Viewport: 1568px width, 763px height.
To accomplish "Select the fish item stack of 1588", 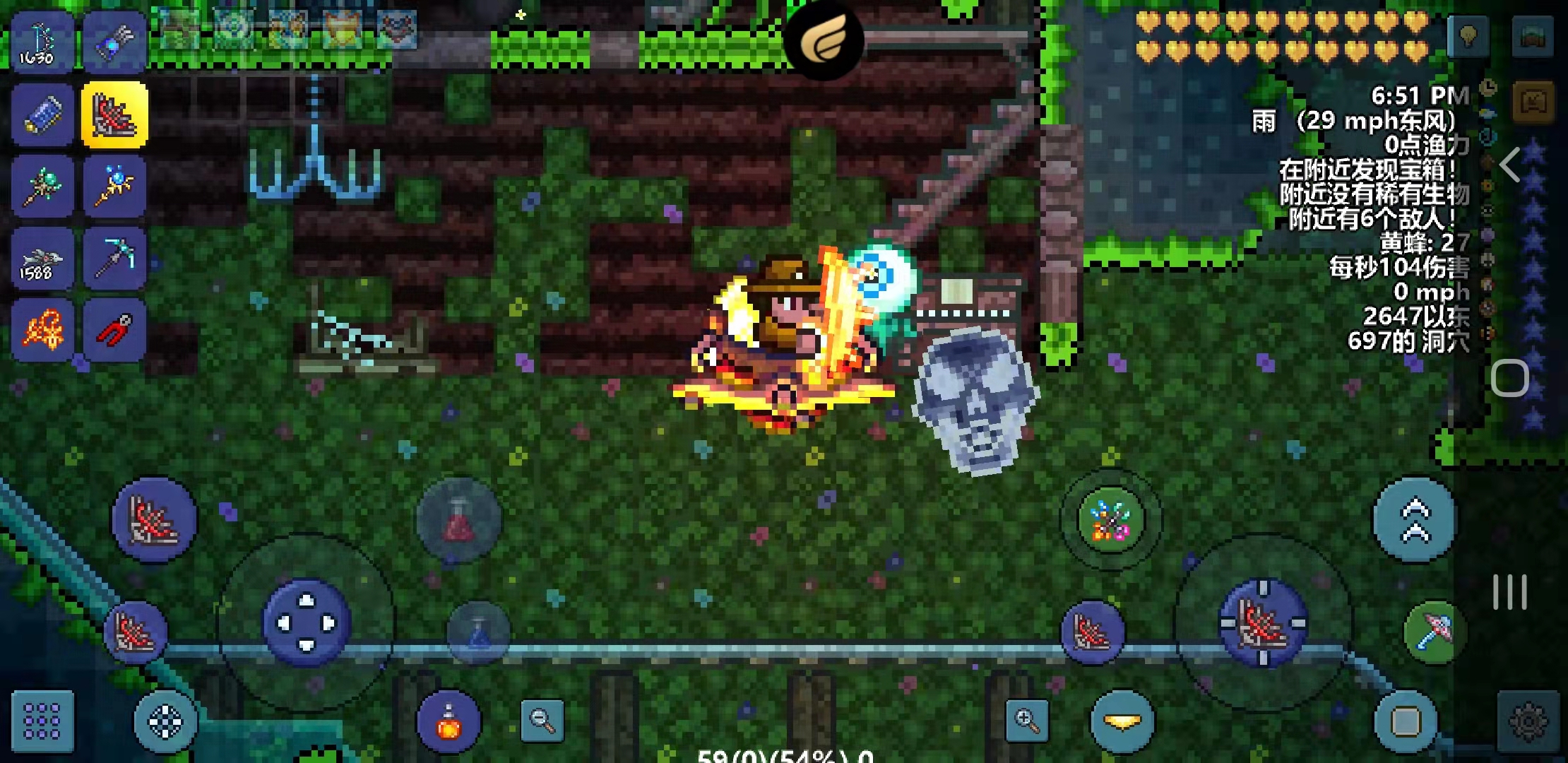I will 41,258.
